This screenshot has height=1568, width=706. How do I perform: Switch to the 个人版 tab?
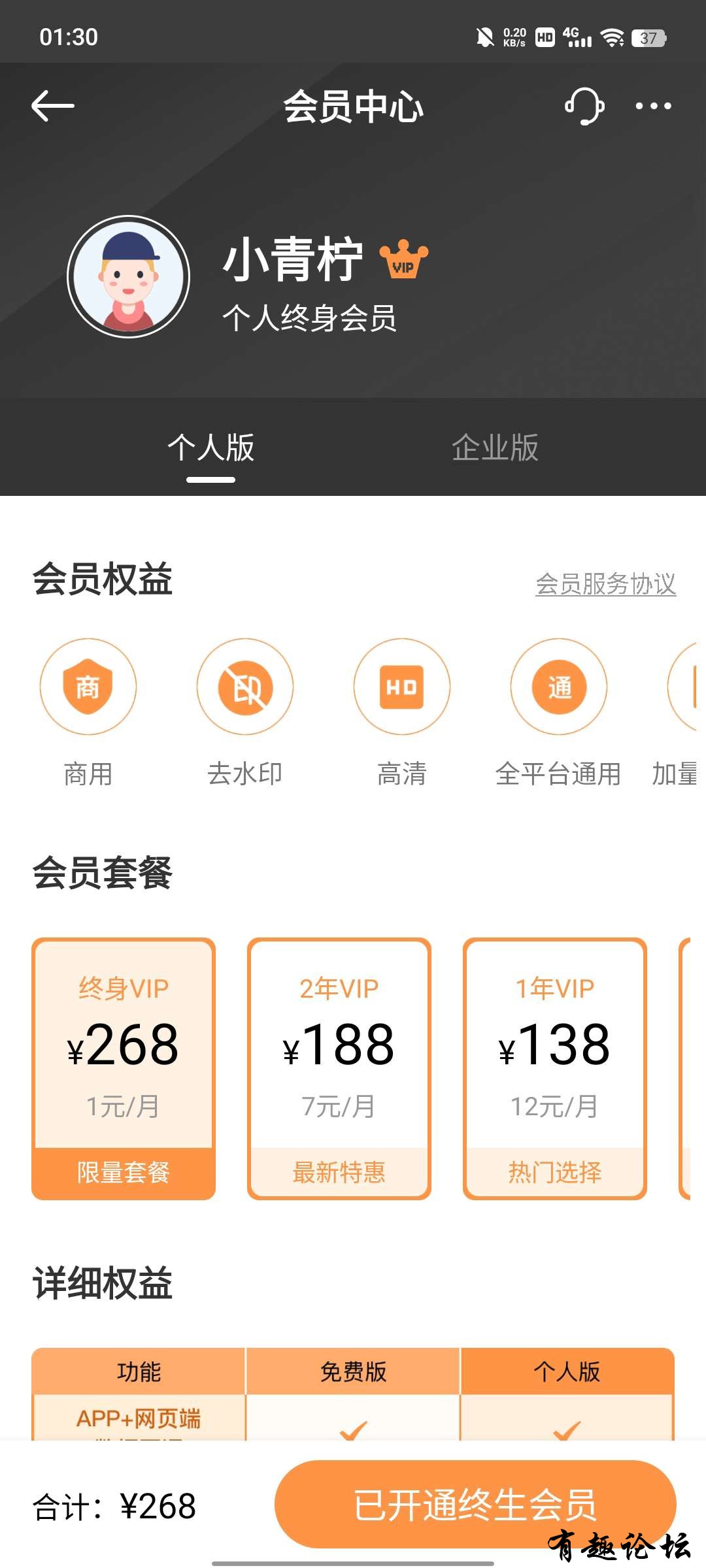[210, 448]
